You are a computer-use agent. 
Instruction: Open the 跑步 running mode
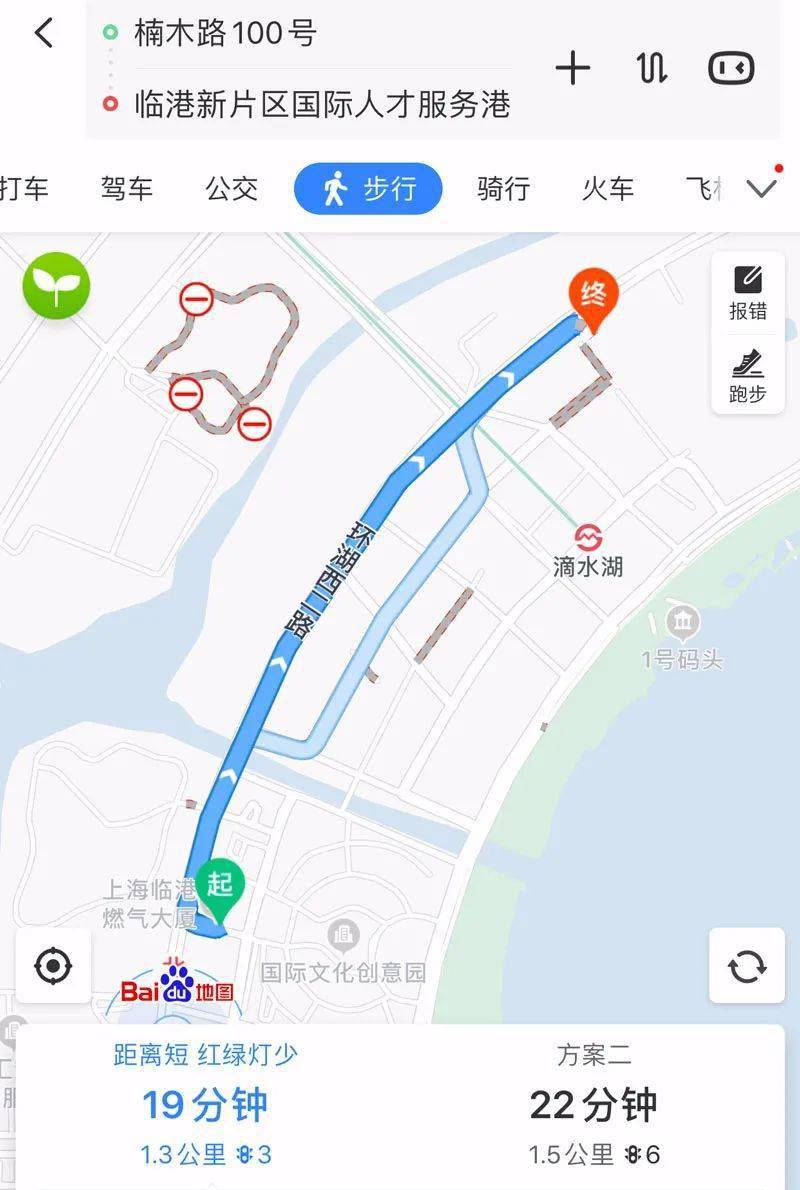point(748,376)
